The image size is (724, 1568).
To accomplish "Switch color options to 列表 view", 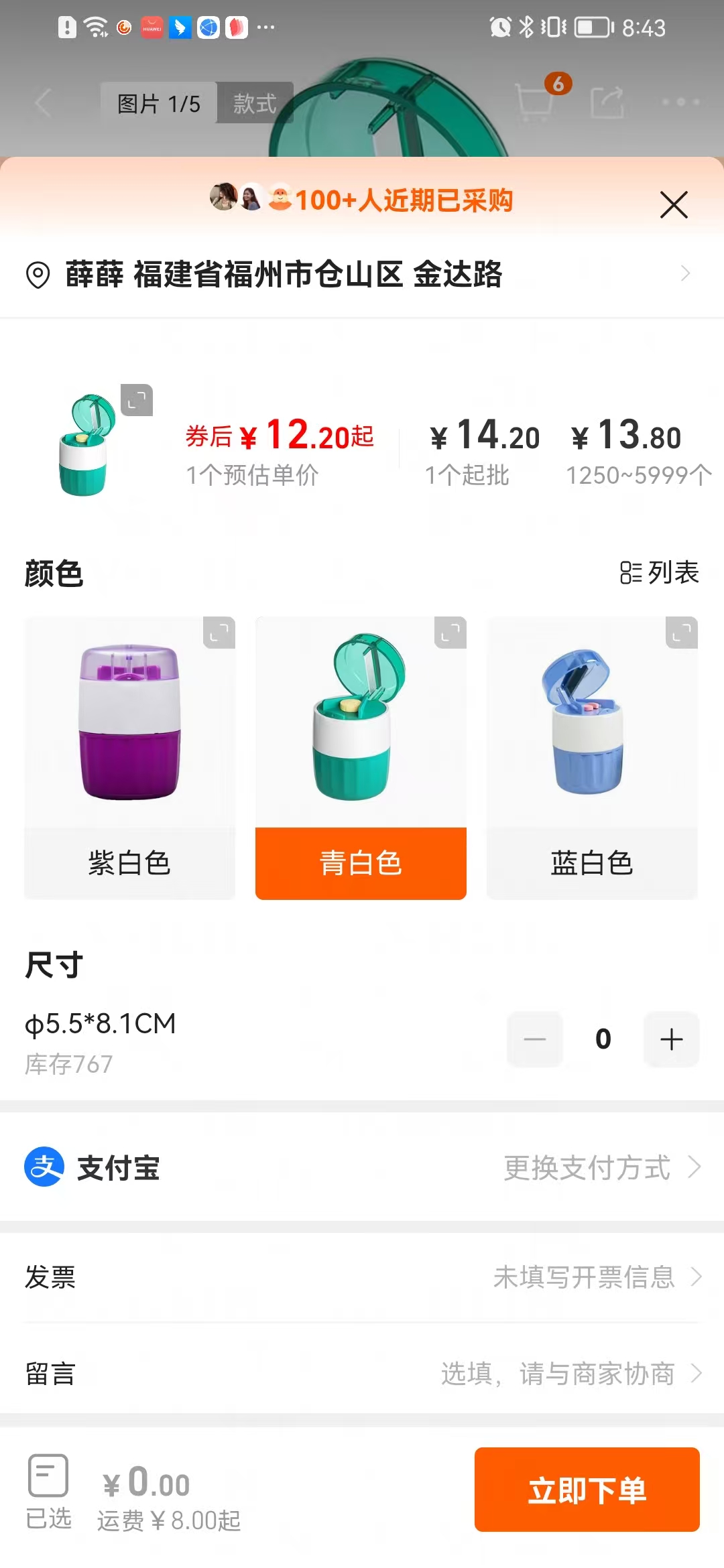I will 660,573.
